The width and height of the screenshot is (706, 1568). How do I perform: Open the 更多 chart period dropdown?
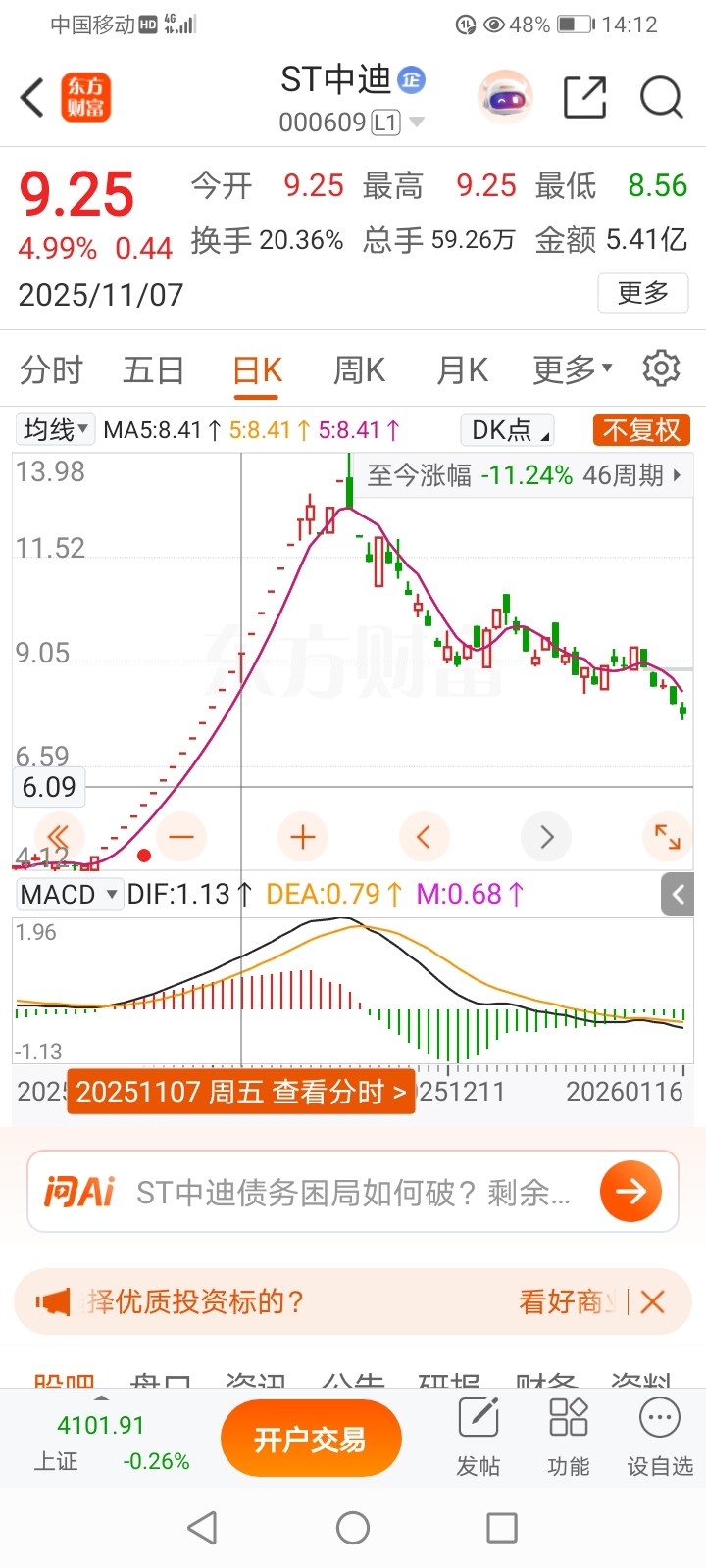point(572,370)
